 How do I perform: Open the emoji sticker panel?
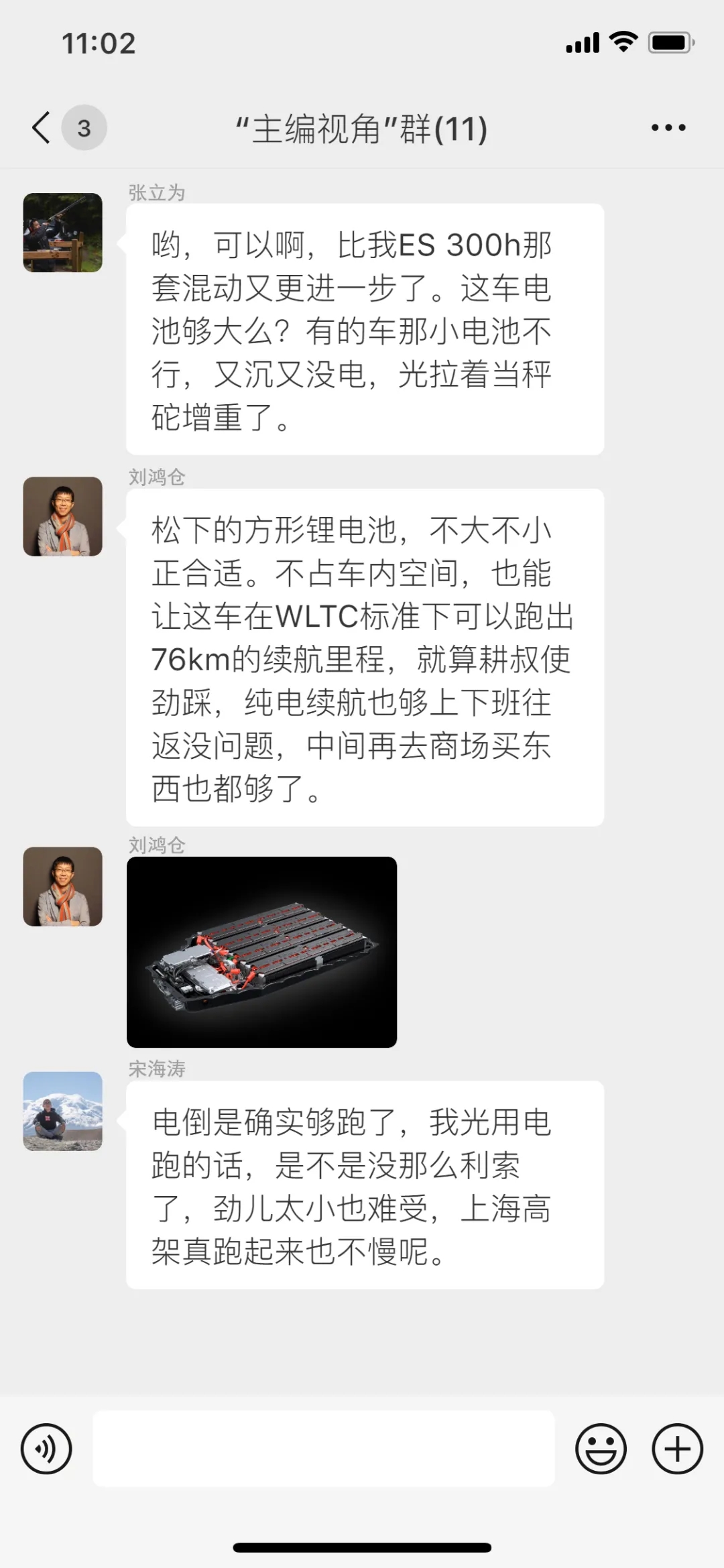(x=601, y=1448)
